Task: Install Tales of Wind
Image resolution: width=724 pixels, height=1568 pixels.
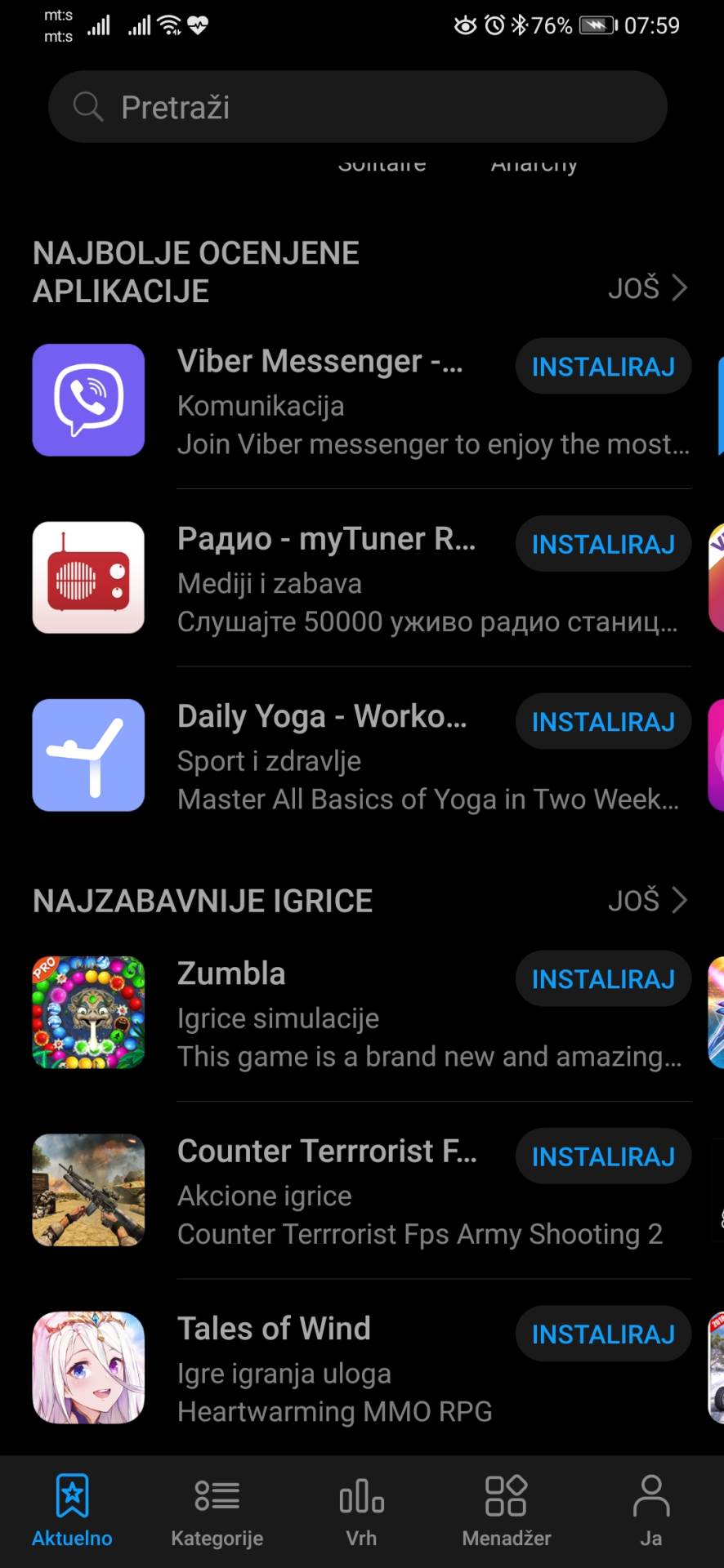Action: click(602, 1334)
